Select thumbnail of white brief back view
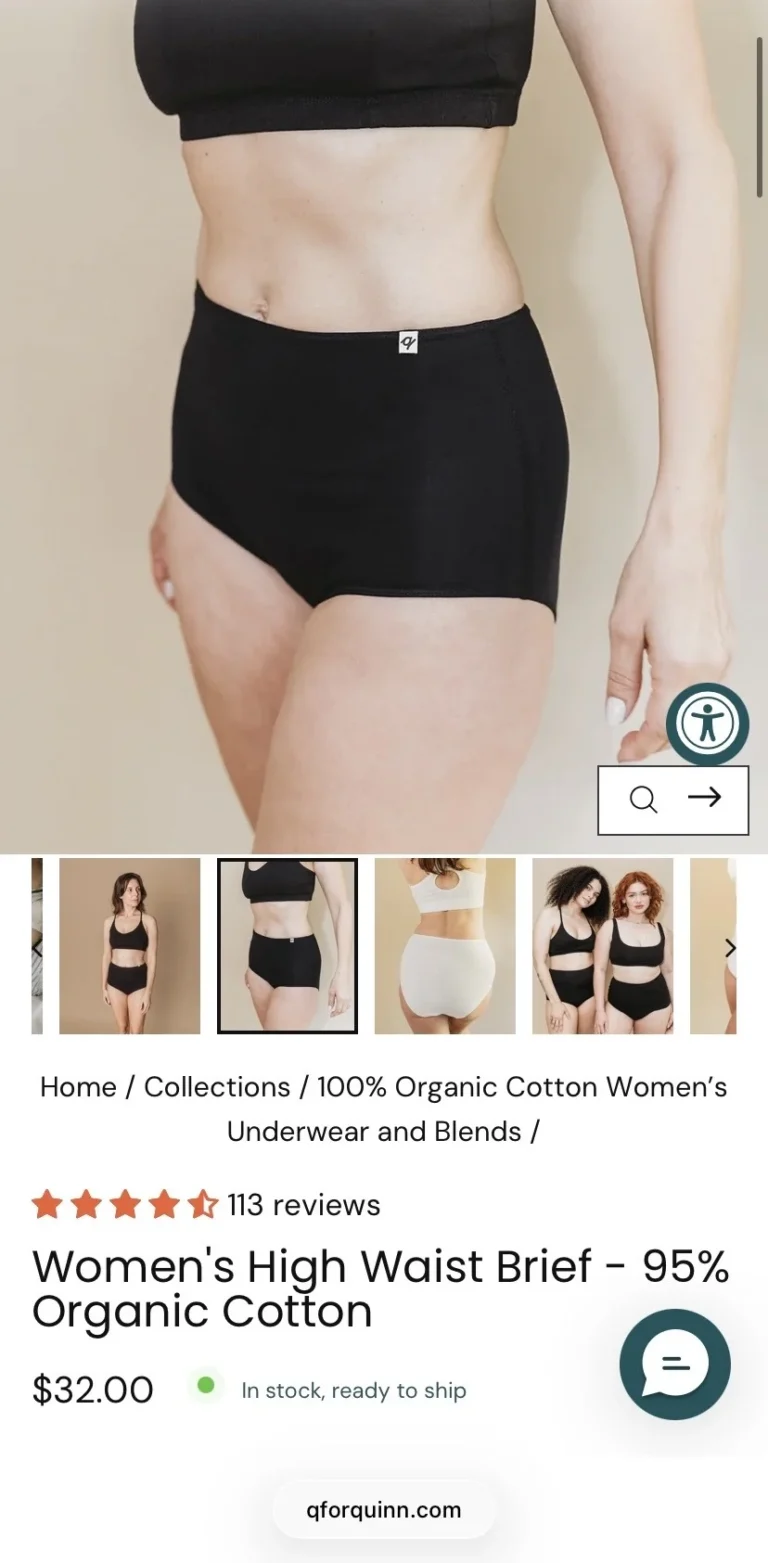 (445, 946)
